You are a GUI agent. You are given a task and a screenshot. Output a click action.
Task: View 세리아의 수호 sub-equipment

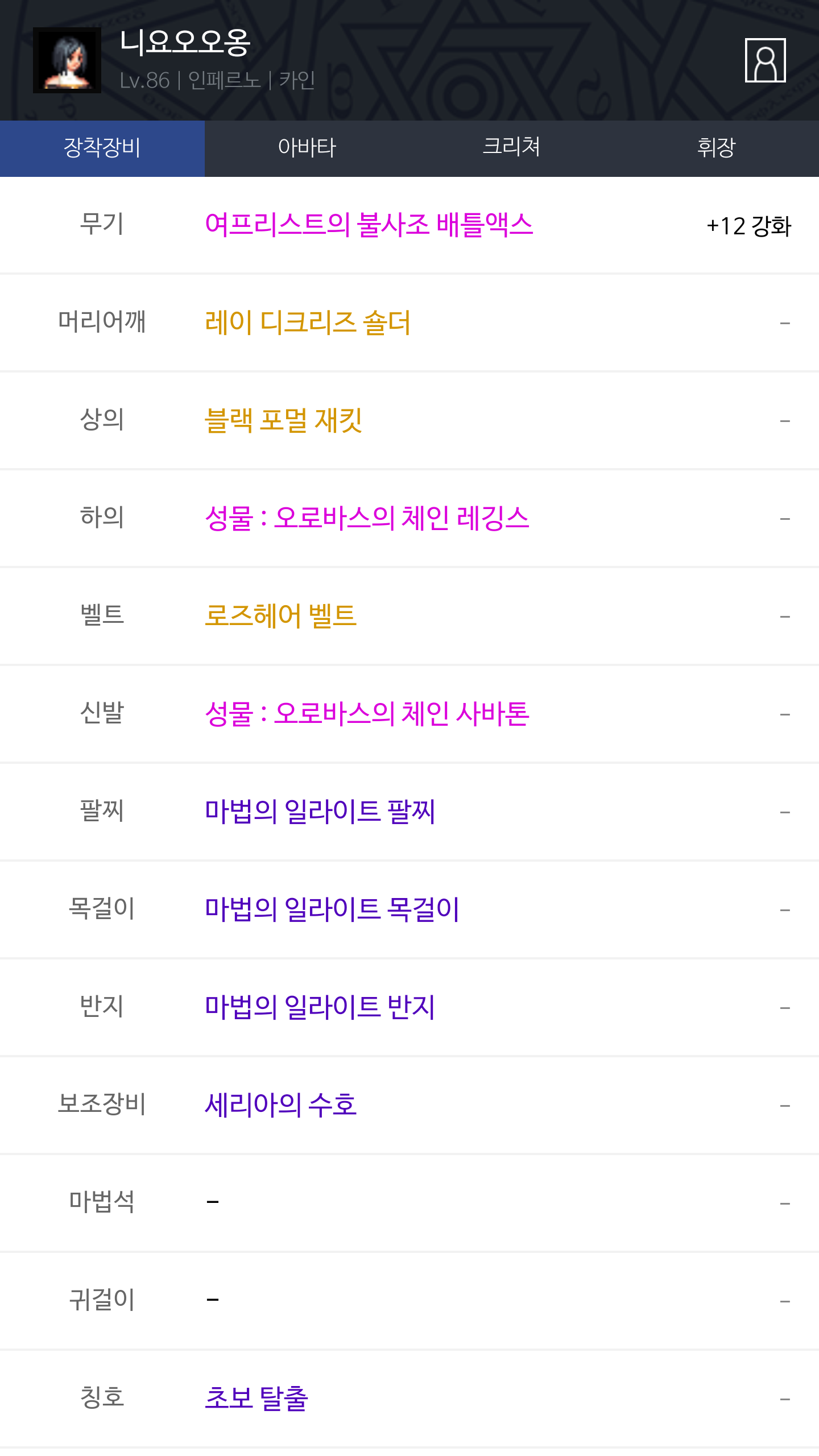281,1106
